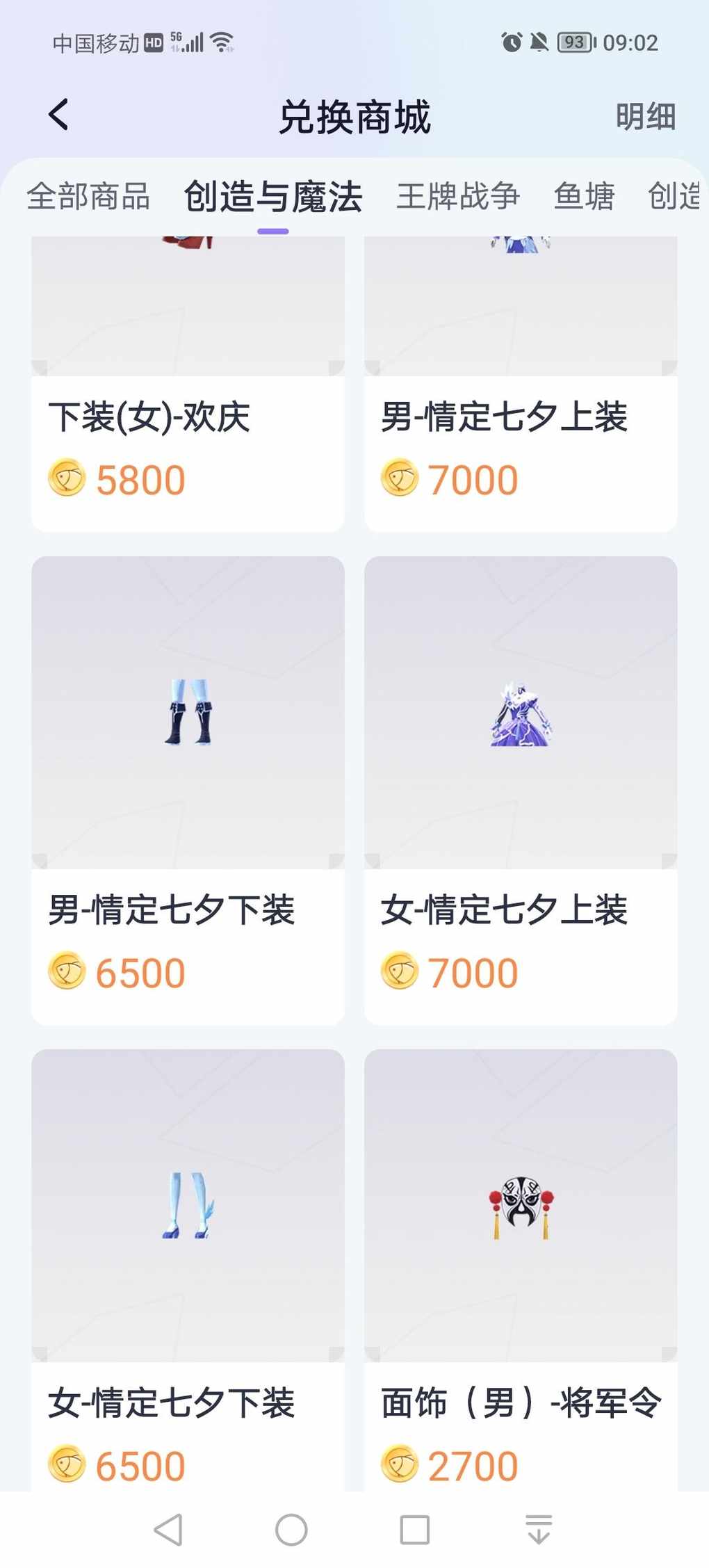Select the 创造与魔法 tab
The image size is (709, 1568).
[272, 197]
